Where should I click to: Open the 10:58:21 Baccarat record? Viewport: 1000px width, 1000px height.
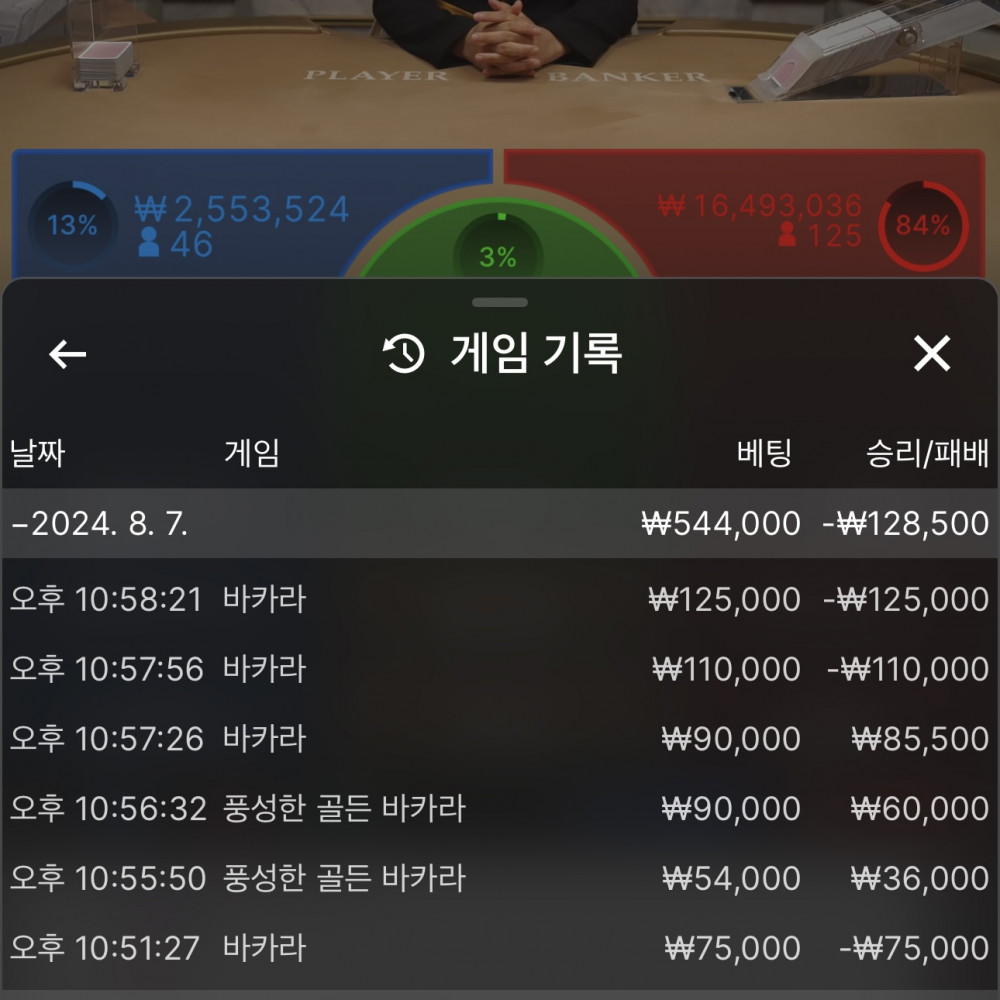(500, 599)
